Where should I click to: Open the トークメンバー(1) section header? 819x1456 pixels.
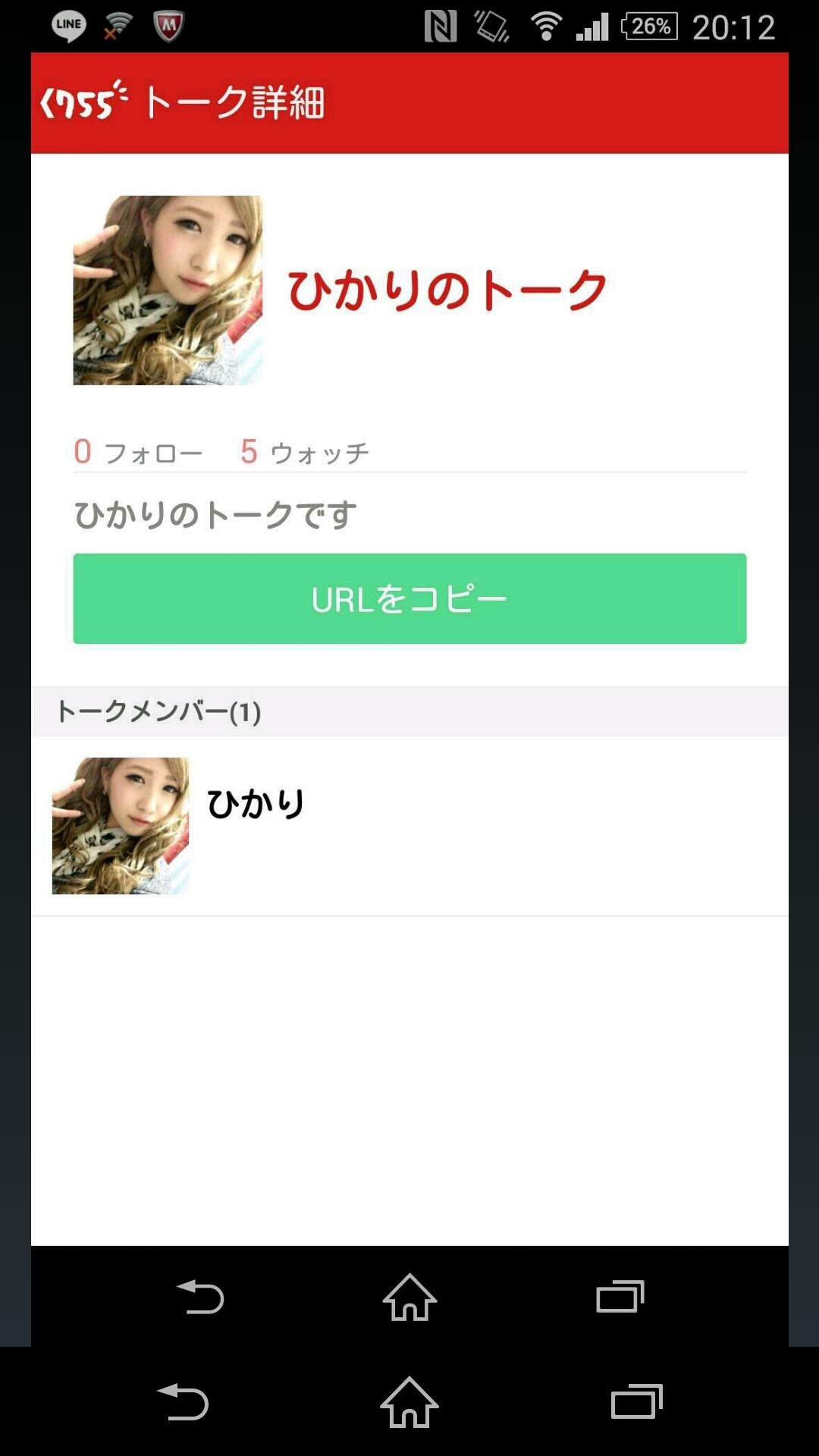tap(159, 712)
